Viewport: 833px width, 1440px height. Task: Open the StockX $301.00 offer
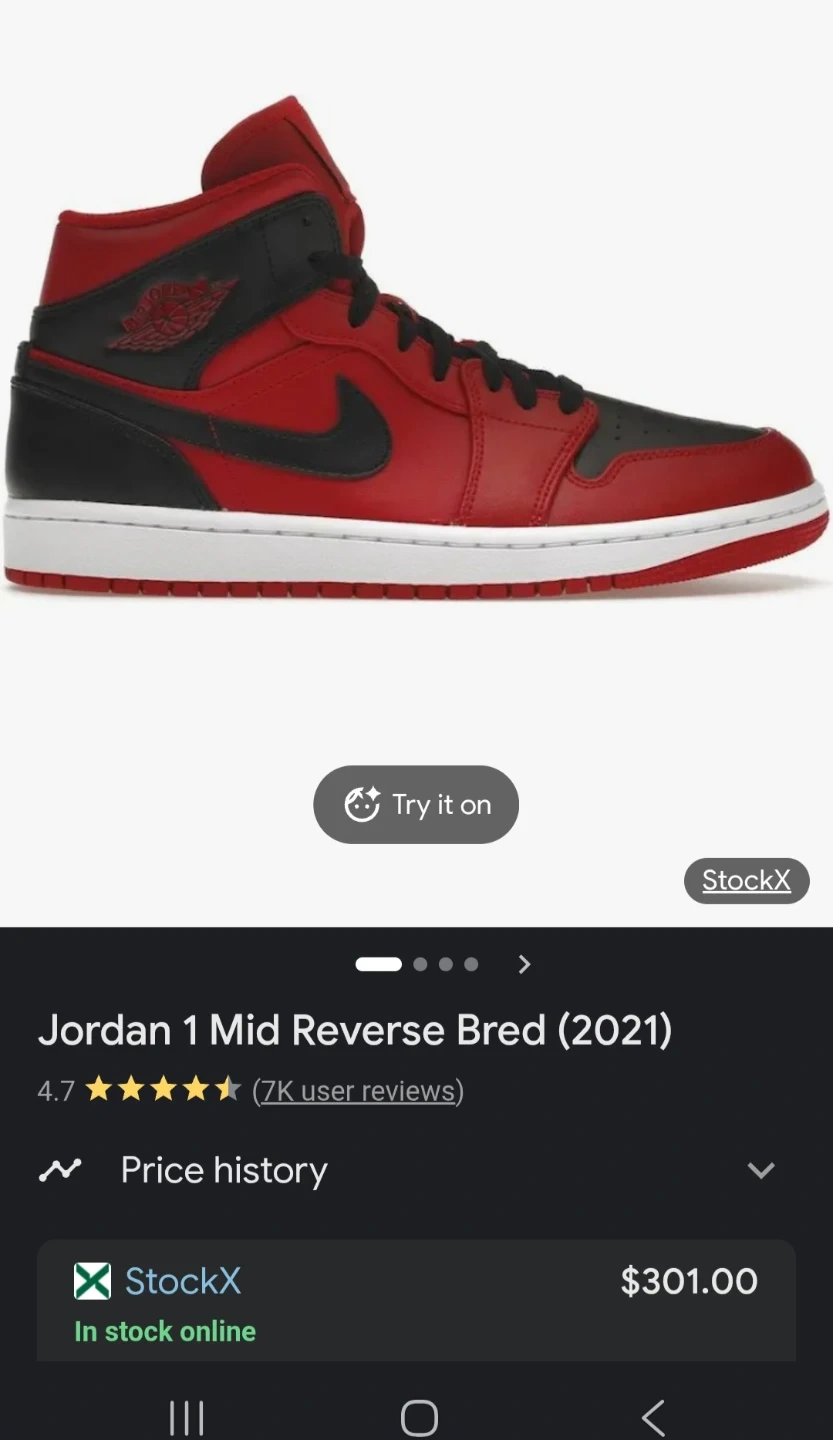click(416, 1300)
